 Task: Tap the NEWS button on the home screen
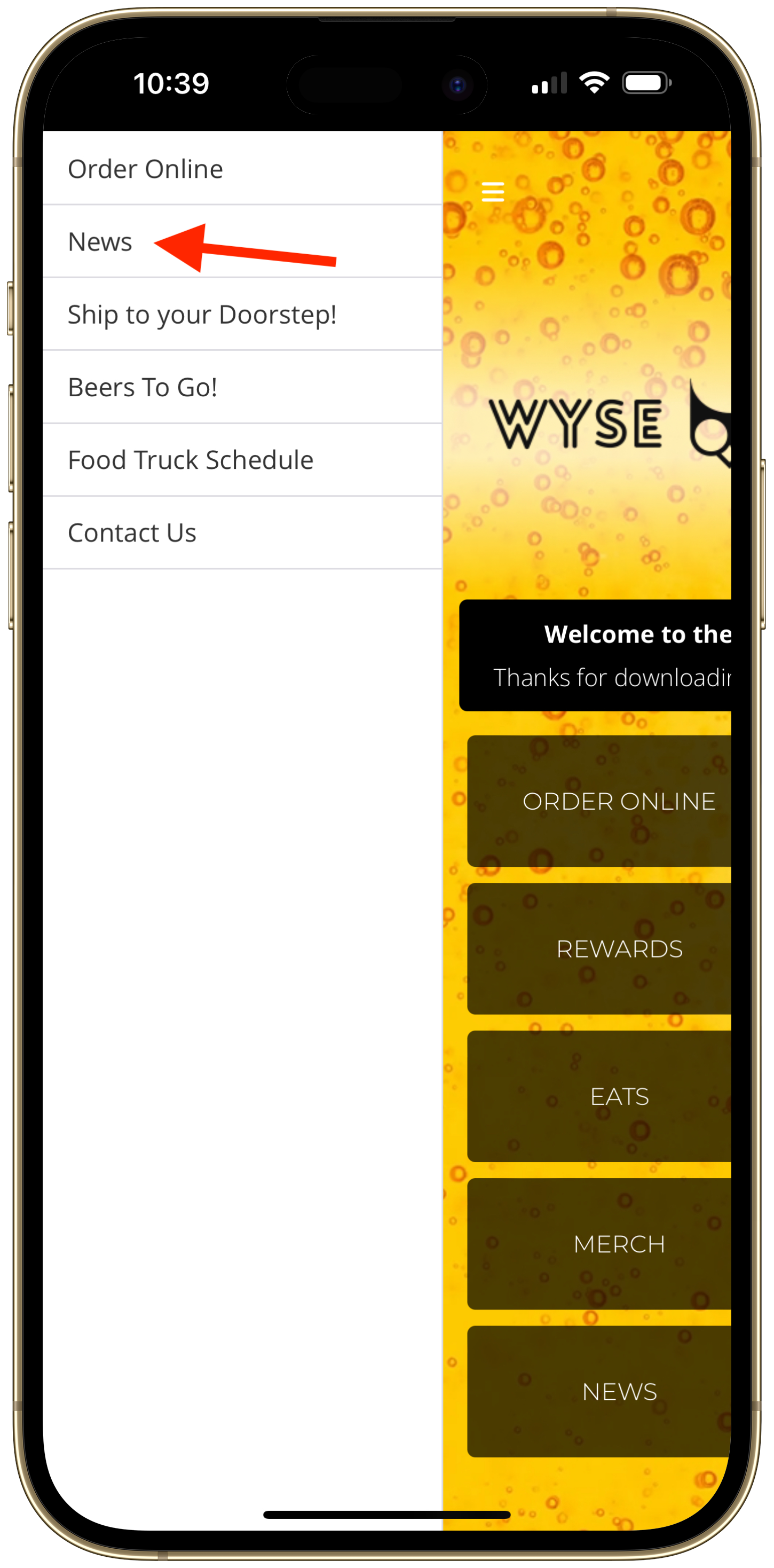[609, 1391]
